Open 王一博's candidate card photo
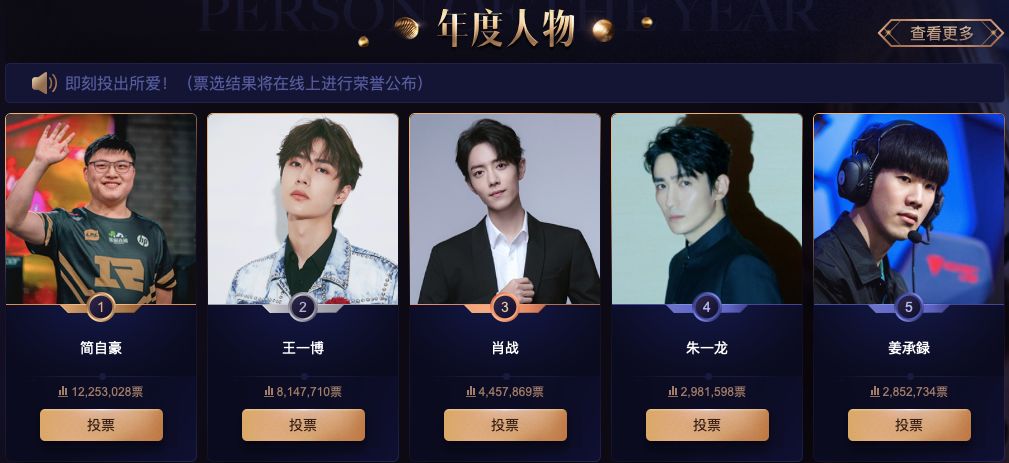 coord(303,208)
